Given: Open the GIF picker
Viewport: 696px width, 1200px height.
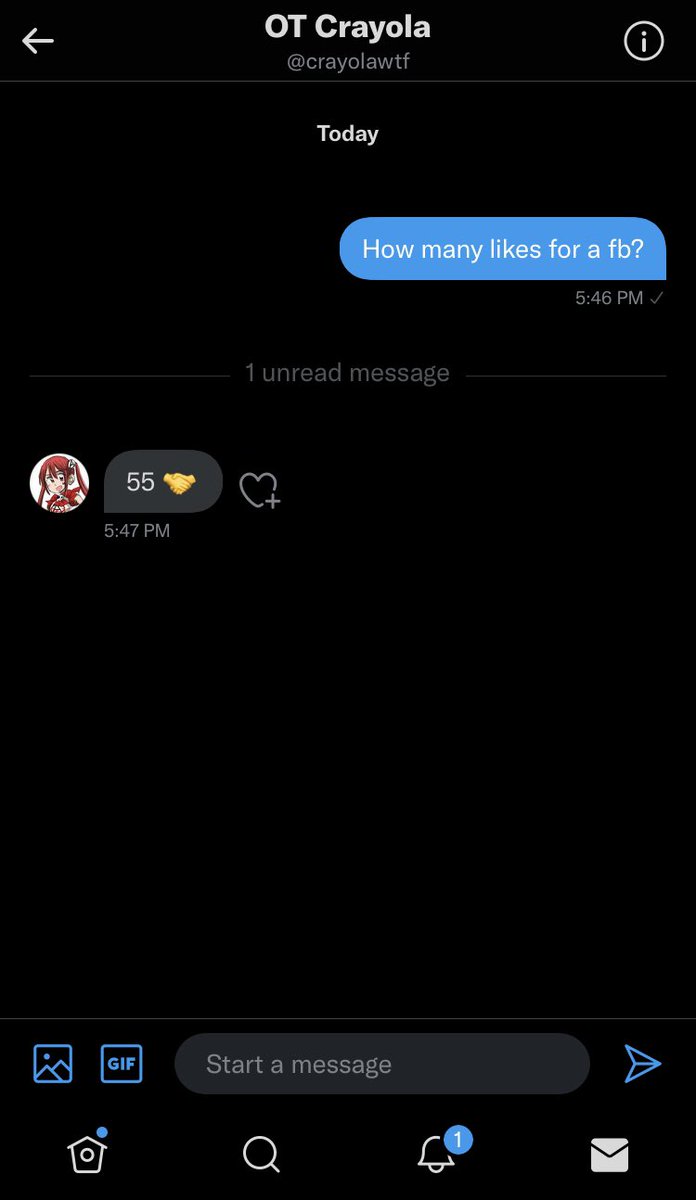Looking at the screenshot, I should 121,1063.
